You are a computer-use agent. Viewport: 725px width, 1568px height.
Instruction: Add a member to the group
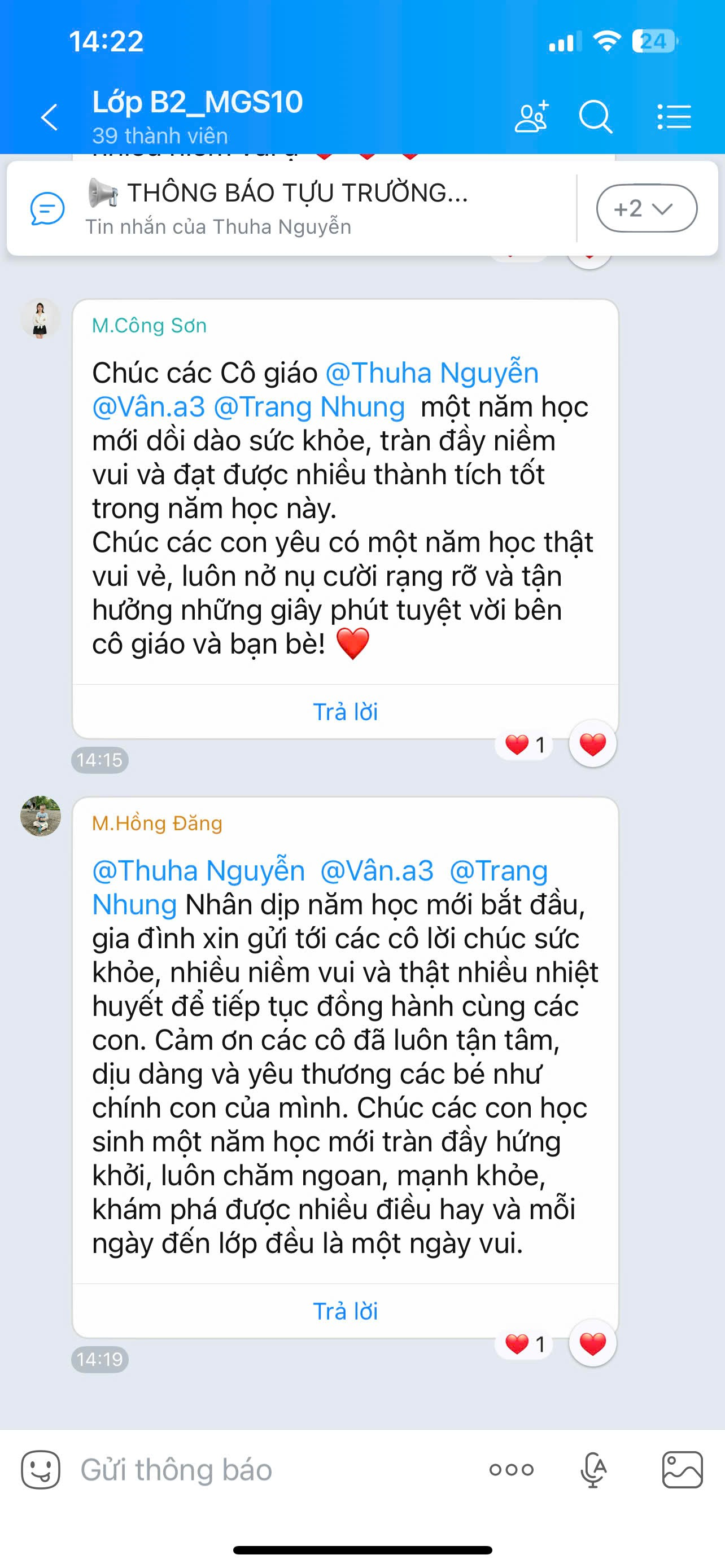click(x=531, y=116)
